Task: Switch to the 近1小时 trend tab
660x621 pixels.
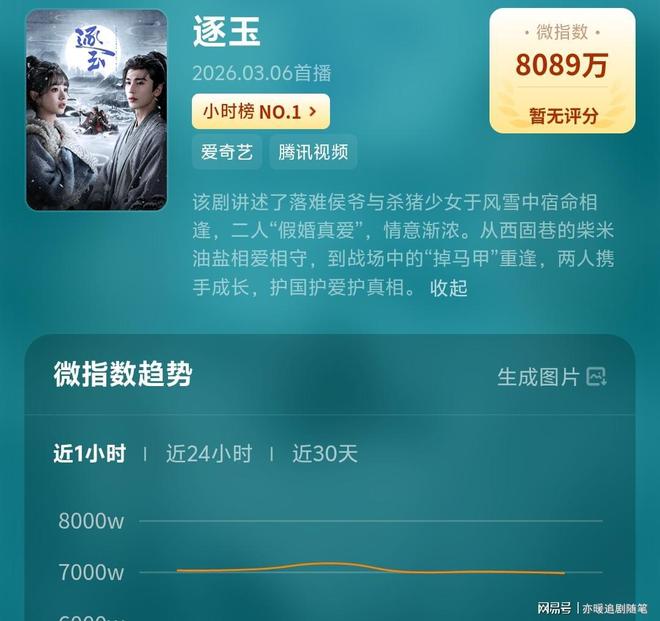Action: pyautogui.click(x=89, y=453)
